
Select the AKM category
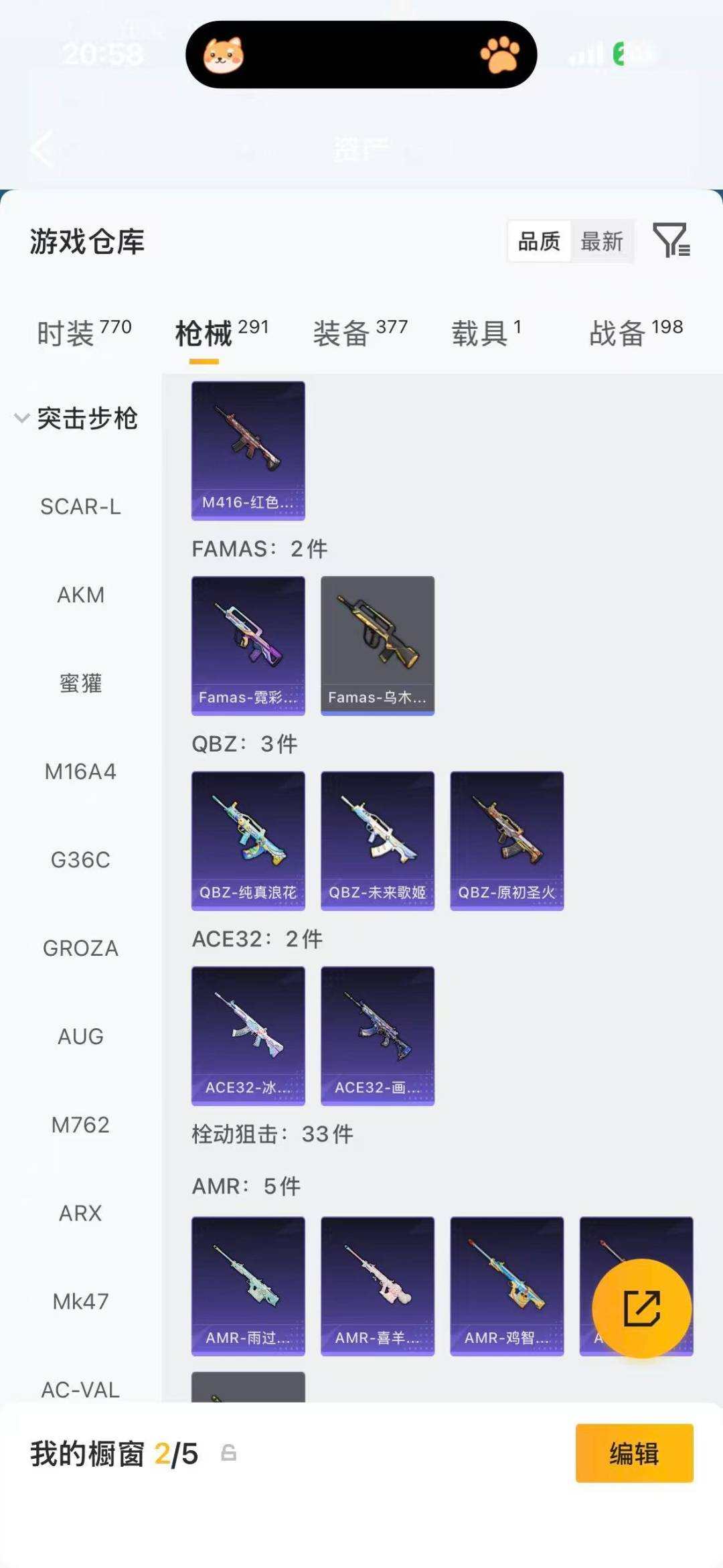(x=80, y=595)
